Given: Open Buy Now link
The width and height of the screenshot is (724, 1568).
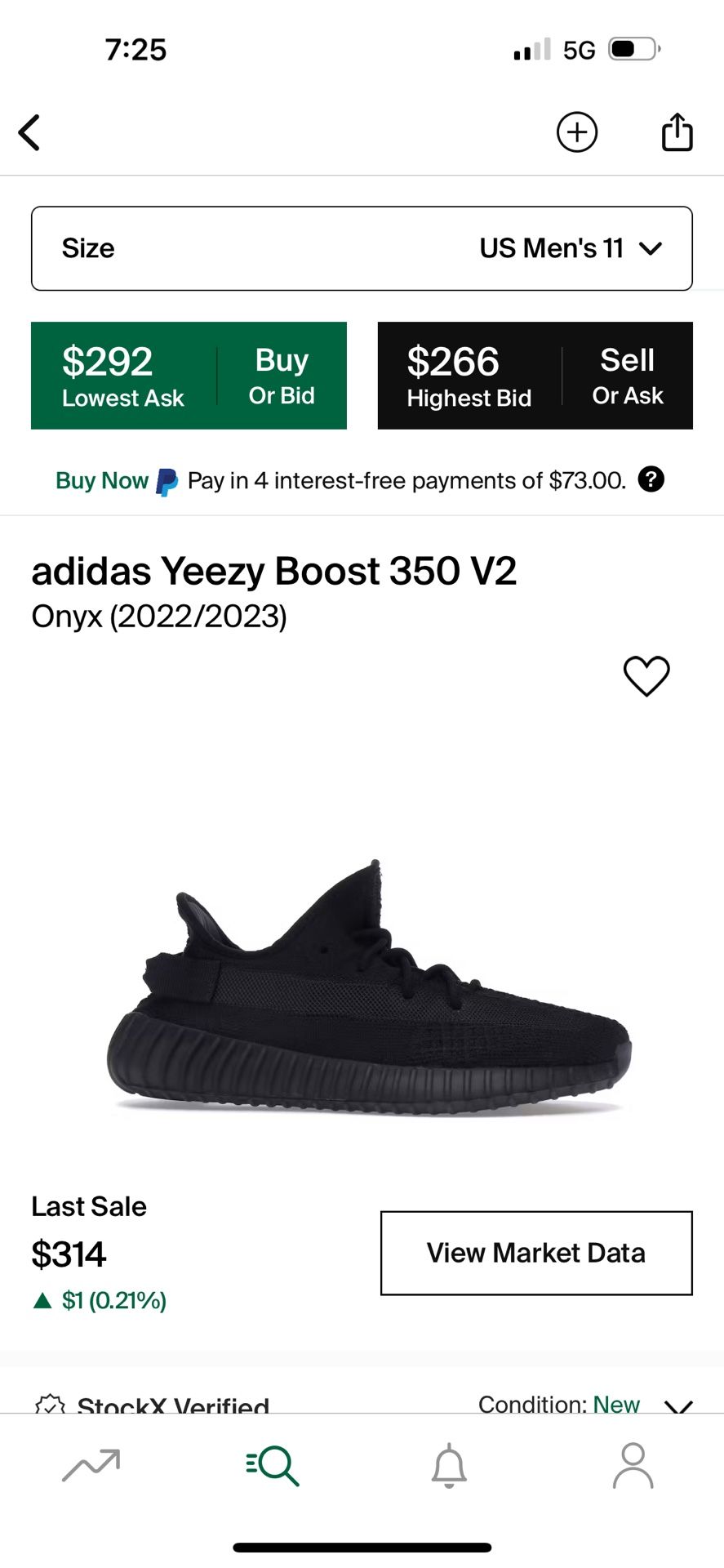Looking at the screenshot, I should [x=100, y=480].
